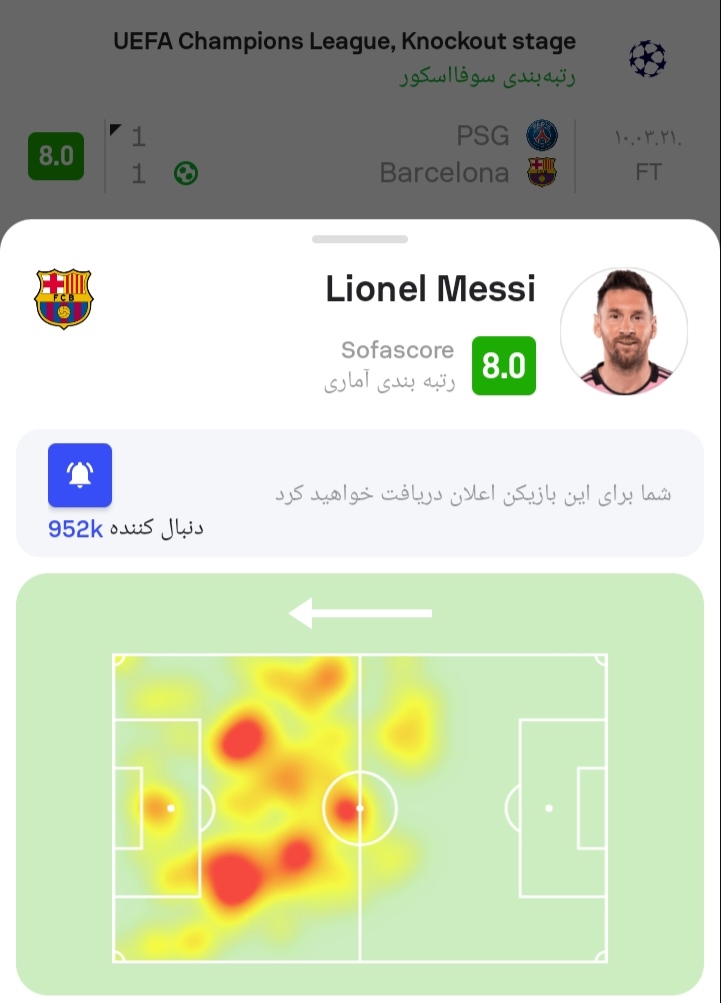This screenshot has width=721, height=1003.
Task: Open the Barcelona club crest
Action: (63, 298)
